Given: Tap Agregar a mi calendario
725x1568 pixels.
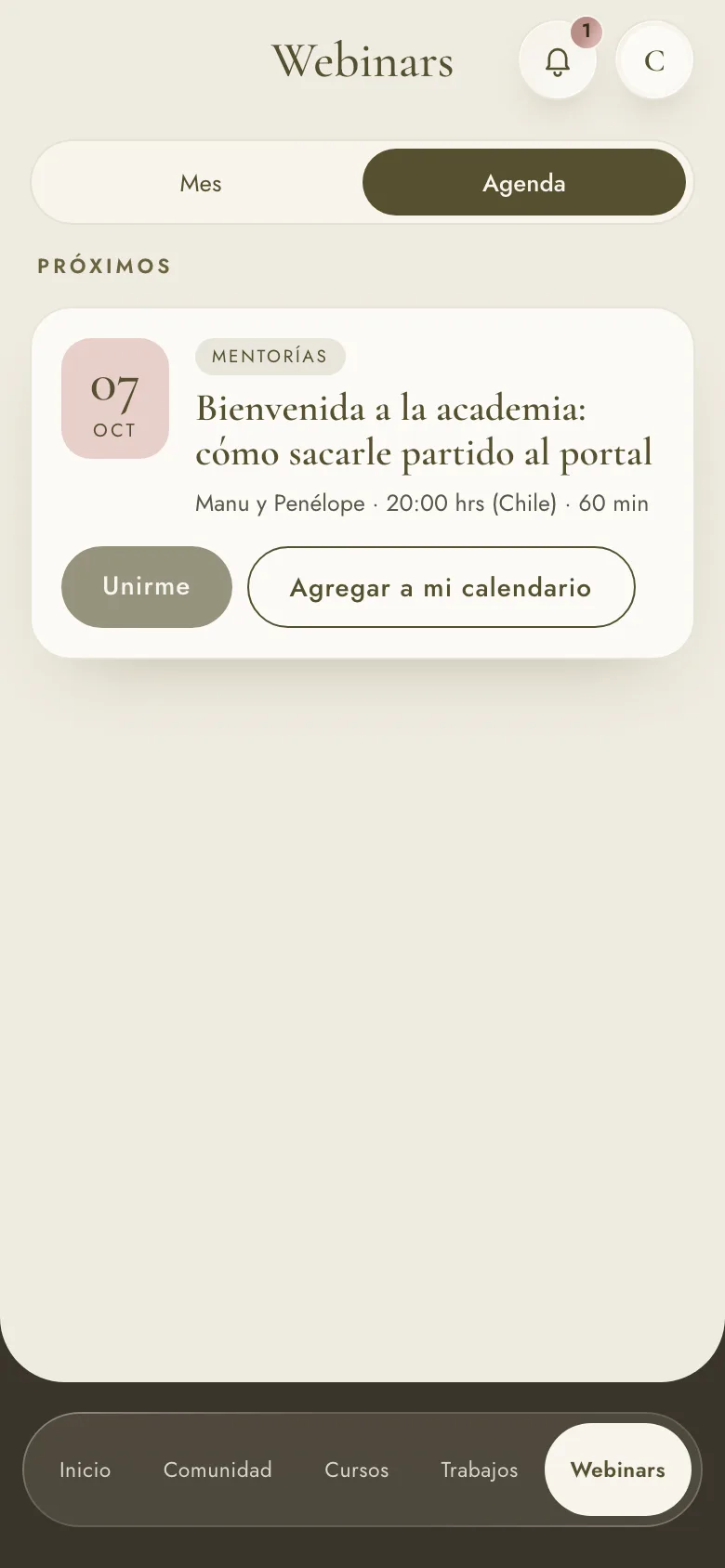Looking at the screenshot, I should pos(442,587).
